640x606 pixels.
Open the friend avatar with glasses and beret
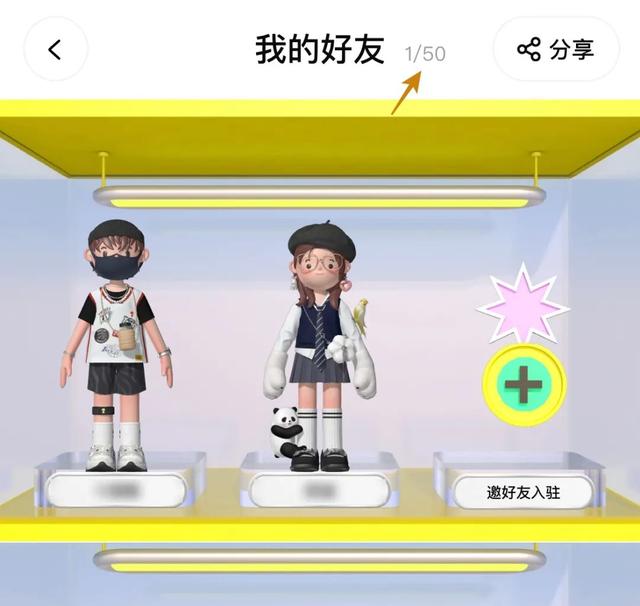(x=319, y=345)
